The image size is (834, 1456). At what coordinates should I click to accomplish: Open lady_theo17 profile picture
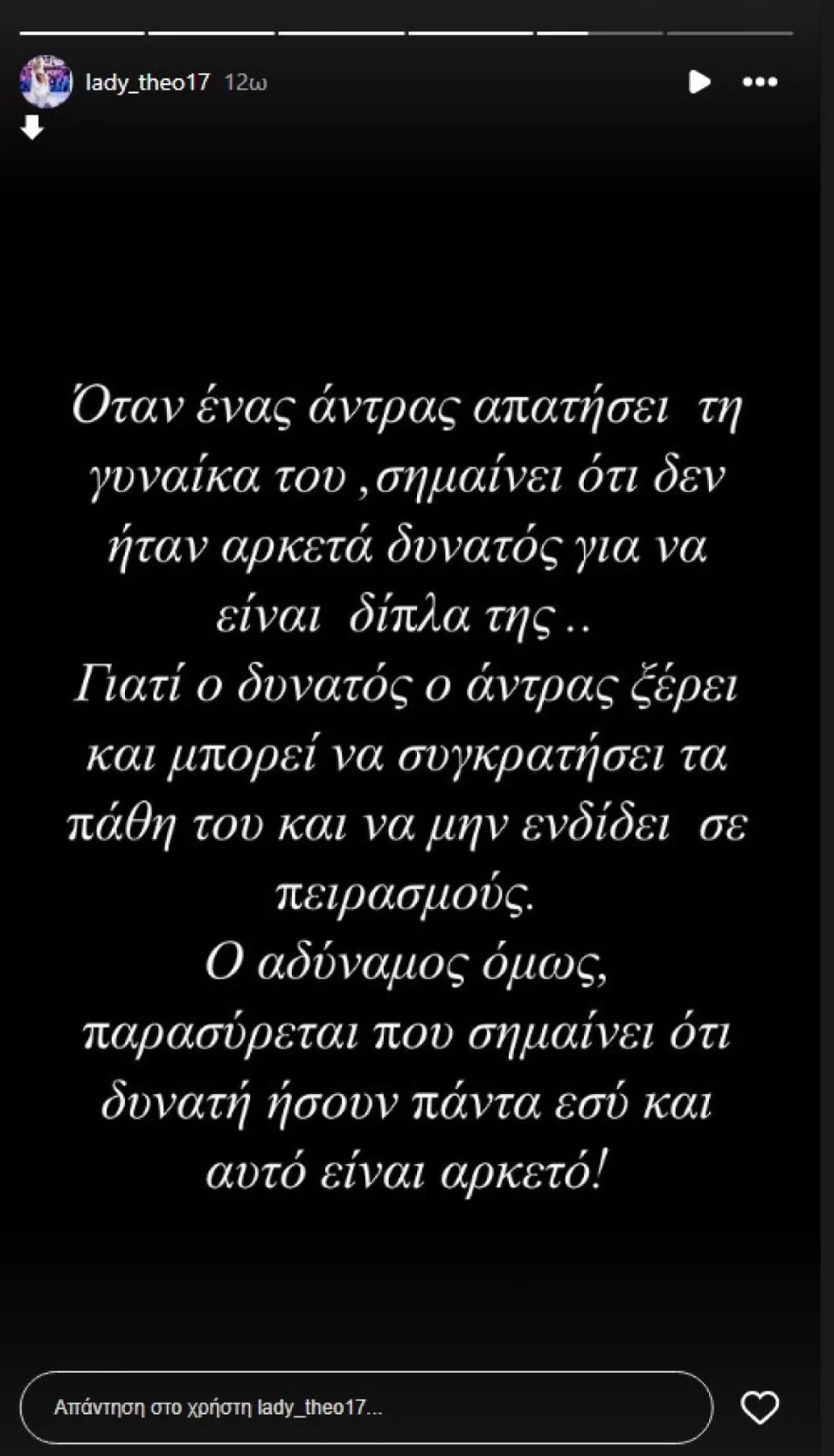point(45,82)
